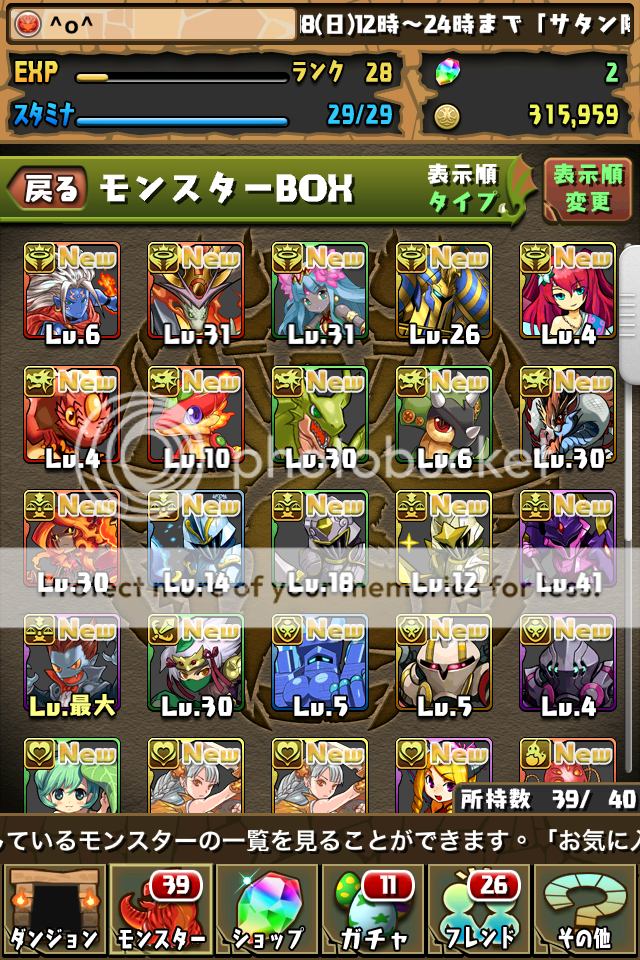Open the フレンド tab

pyautogui.click(x=480, y=908)
